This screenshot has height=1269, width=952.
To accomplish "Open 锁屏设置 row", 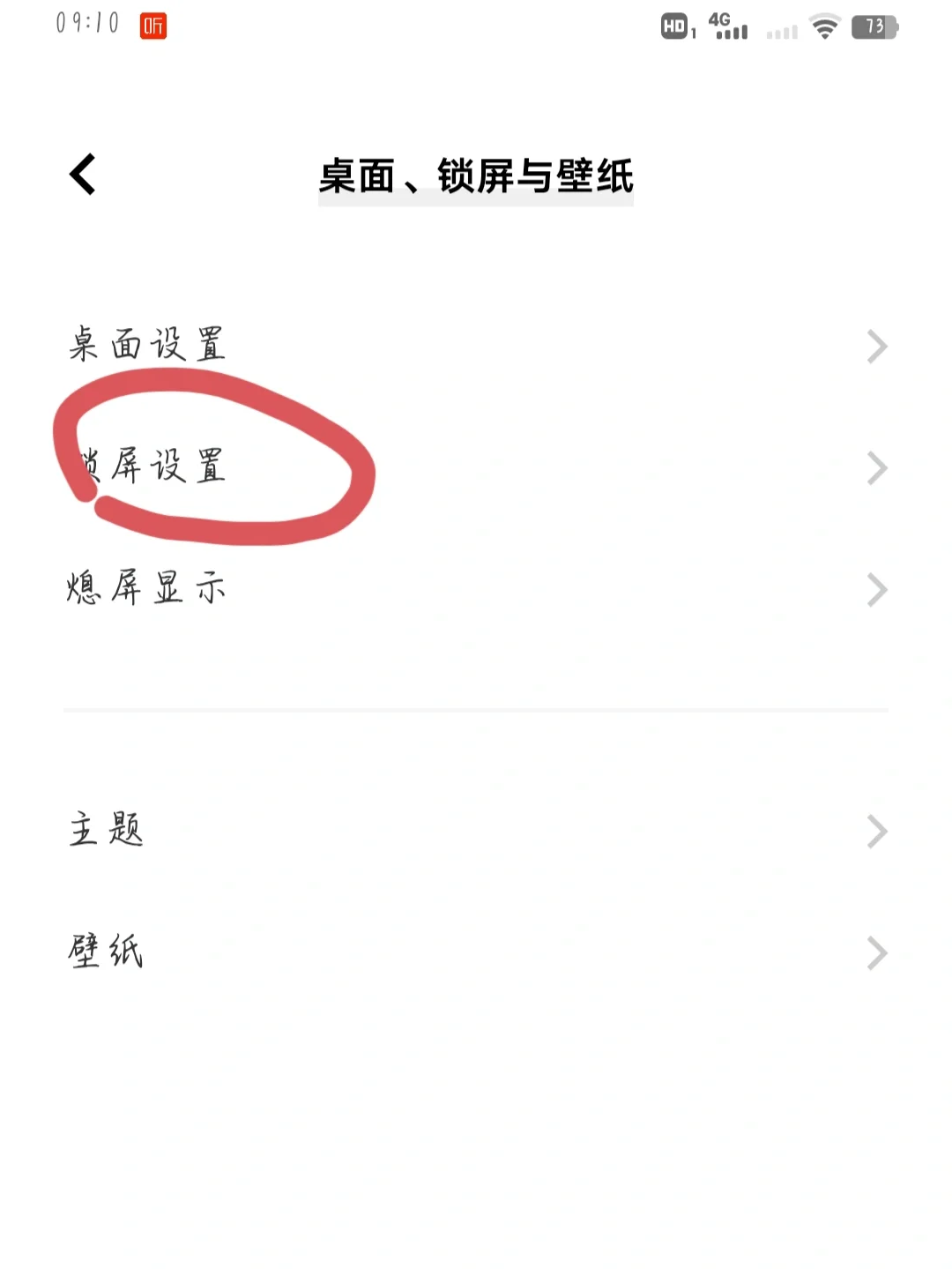I will 476,467.
